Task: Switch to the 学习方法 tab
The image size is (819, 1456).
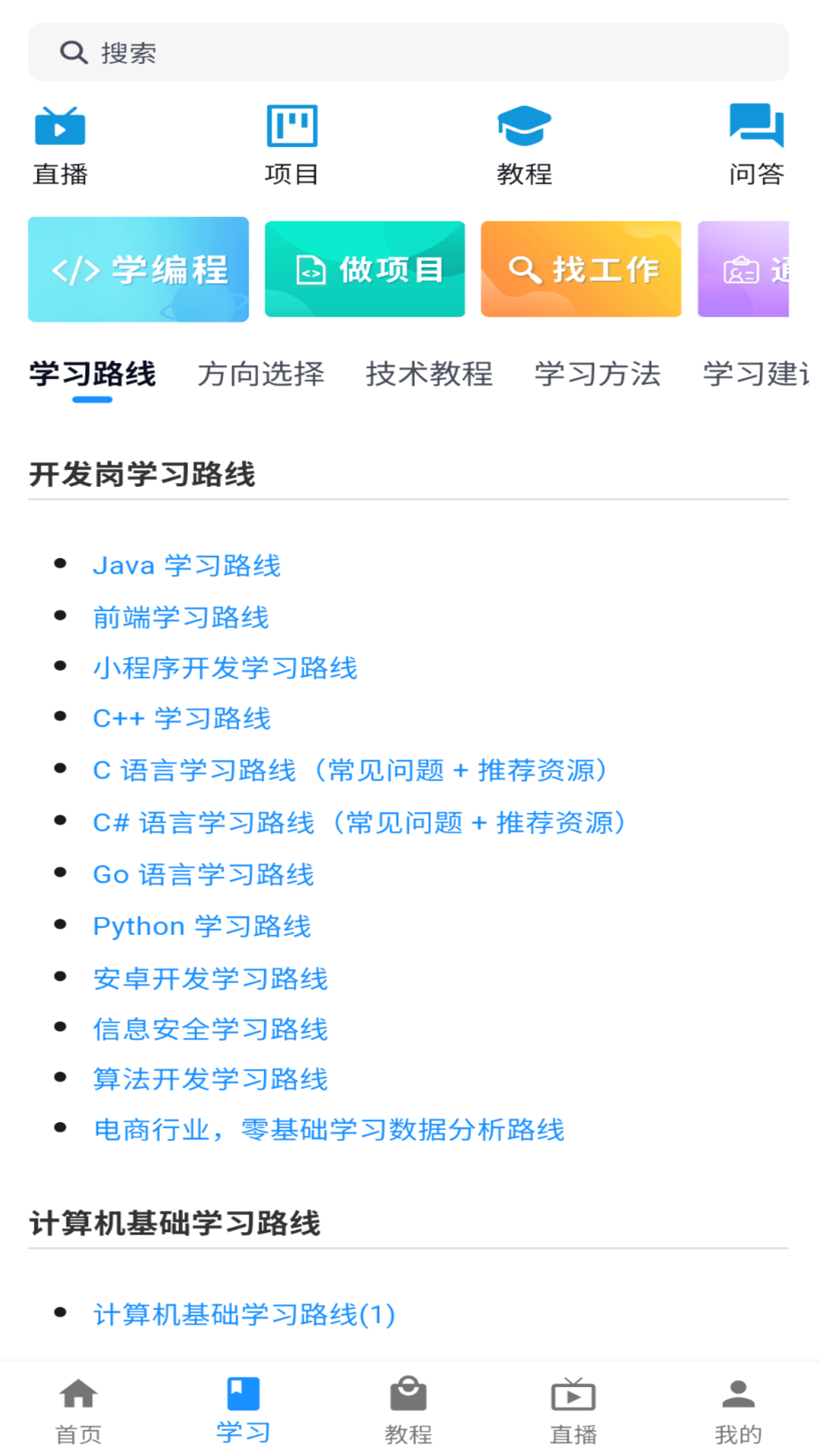Action: pos(598,374)
